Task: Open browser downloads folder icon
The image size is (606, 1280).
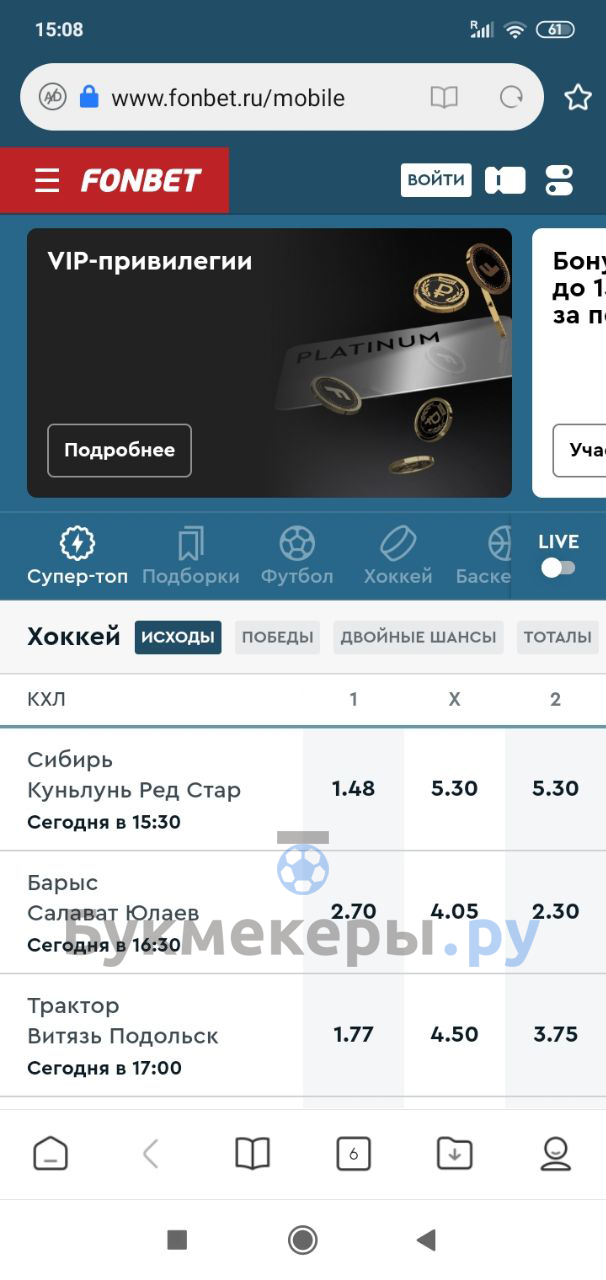Action: pos(454,1154)
